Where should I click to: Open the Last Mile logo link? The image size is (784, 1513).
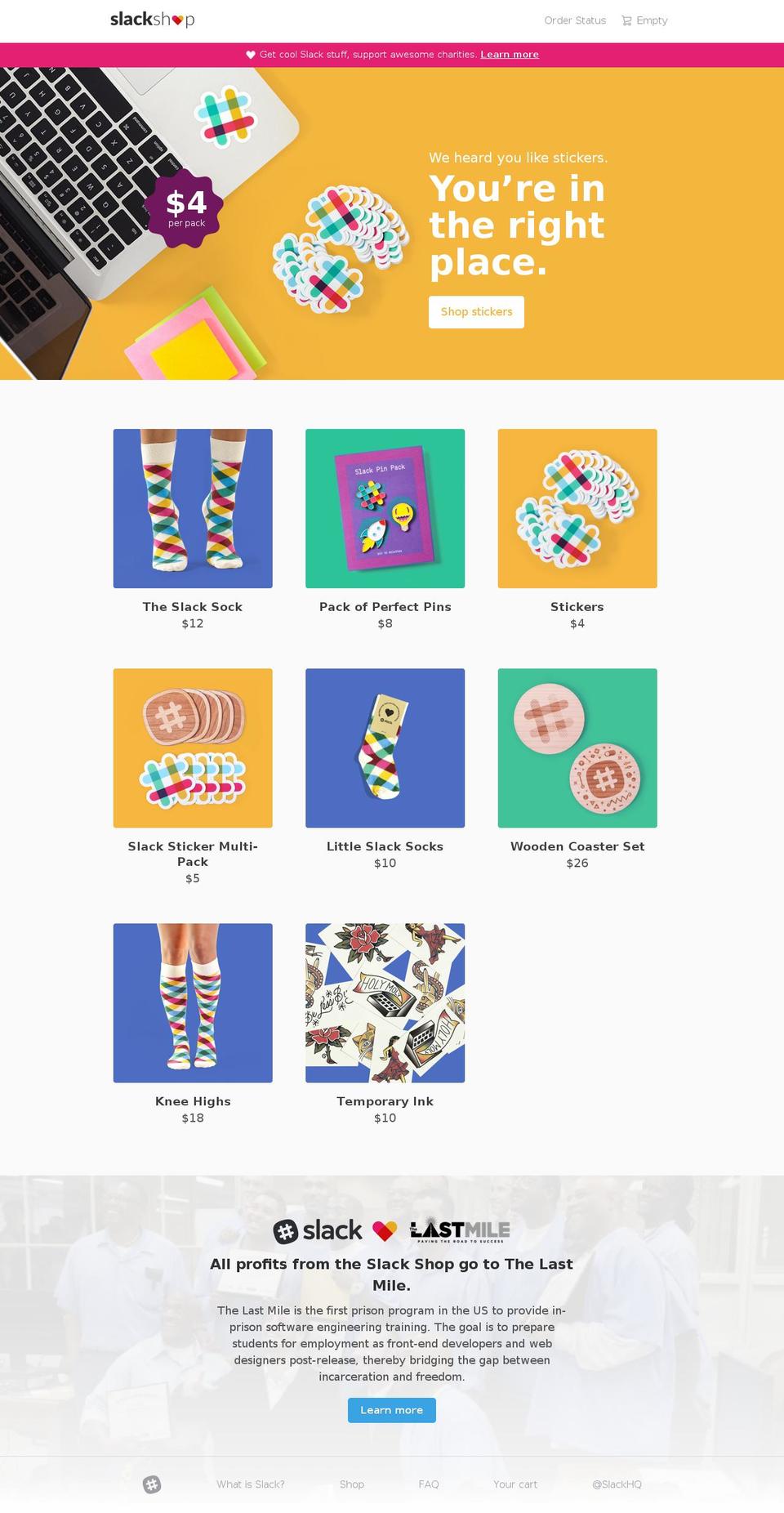pos(459,1229)
